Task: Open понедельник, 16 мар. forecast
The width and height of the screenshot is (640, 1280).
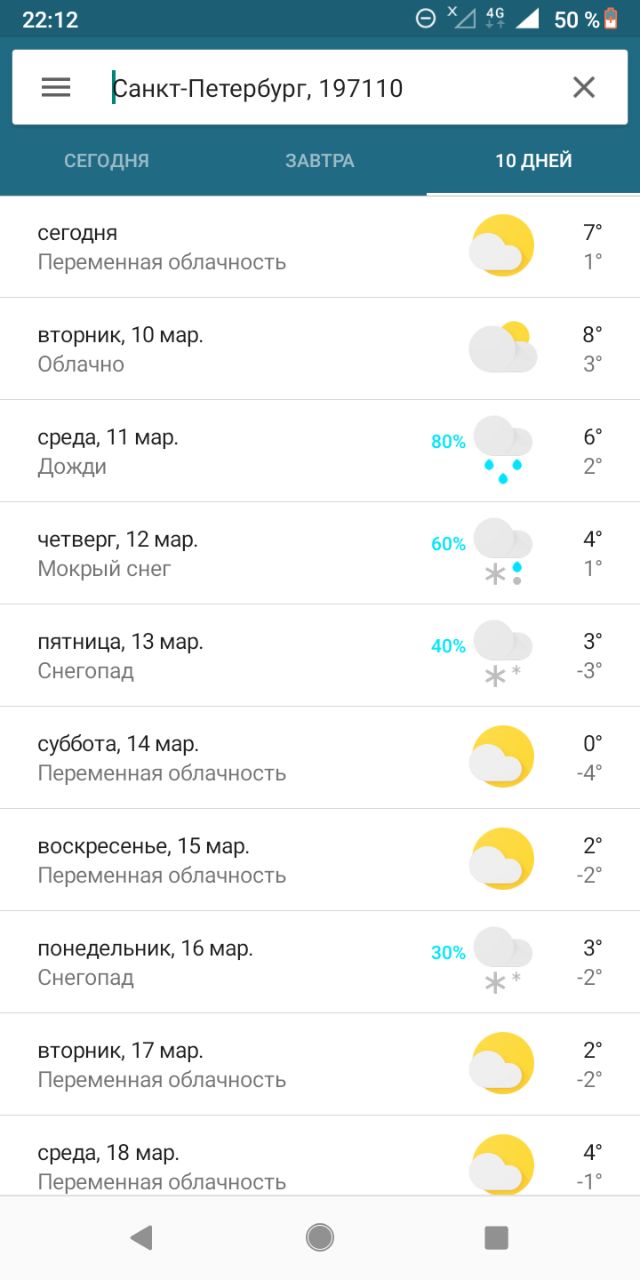Action: coord(320,961)
